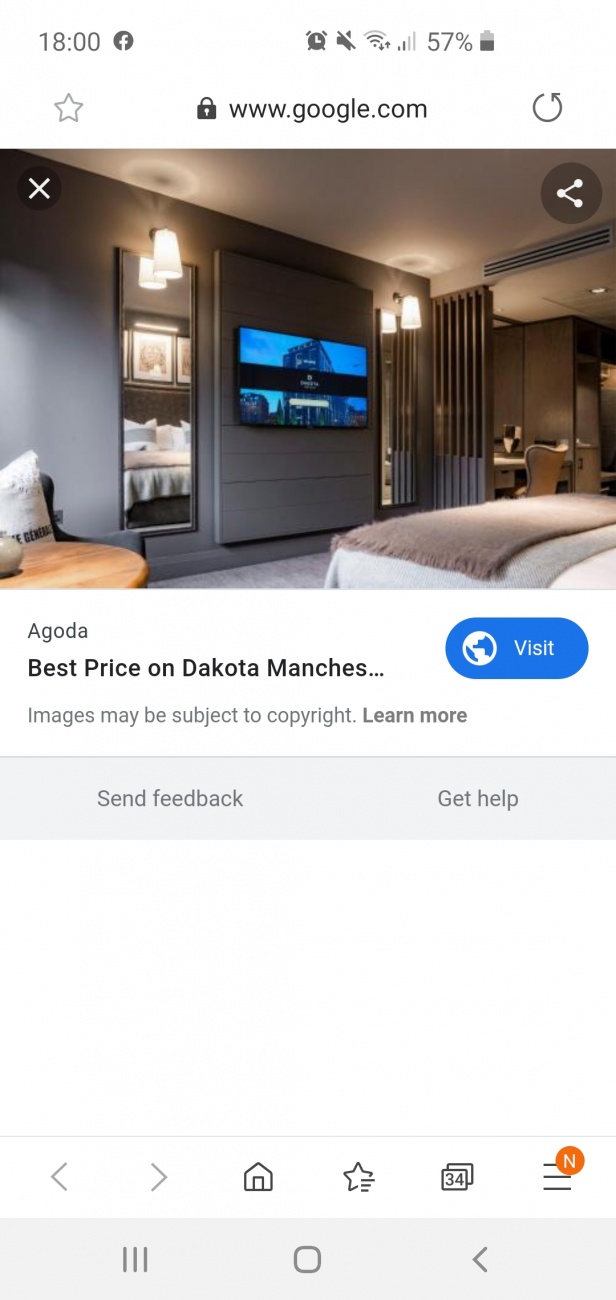The height and width of the screenshot is (1300, 616).
Task: Visit the Agoda page
Action: coord(516,649)
